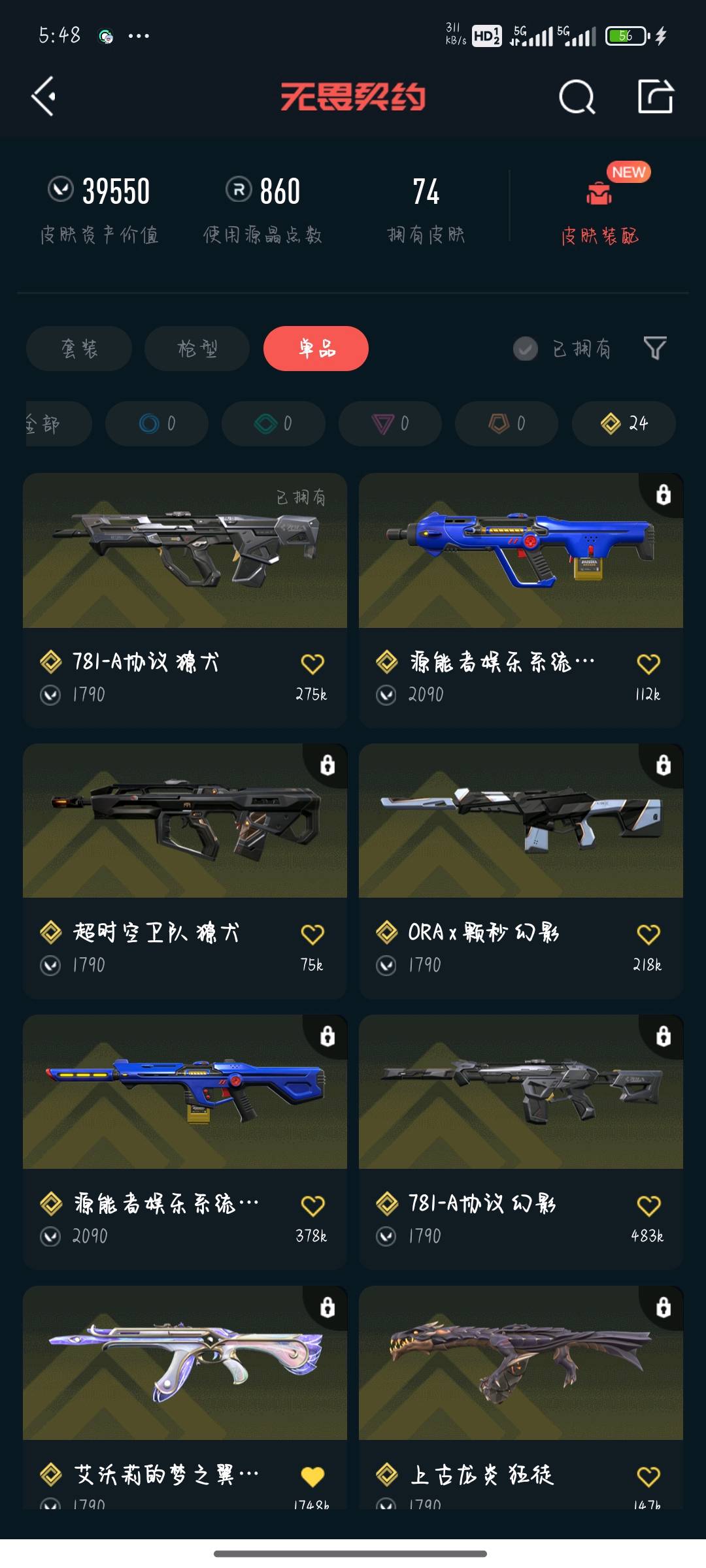706x1568 pixels.
Task: Like the 781-A协议 幻影 skin
Action: [648, 1205]
